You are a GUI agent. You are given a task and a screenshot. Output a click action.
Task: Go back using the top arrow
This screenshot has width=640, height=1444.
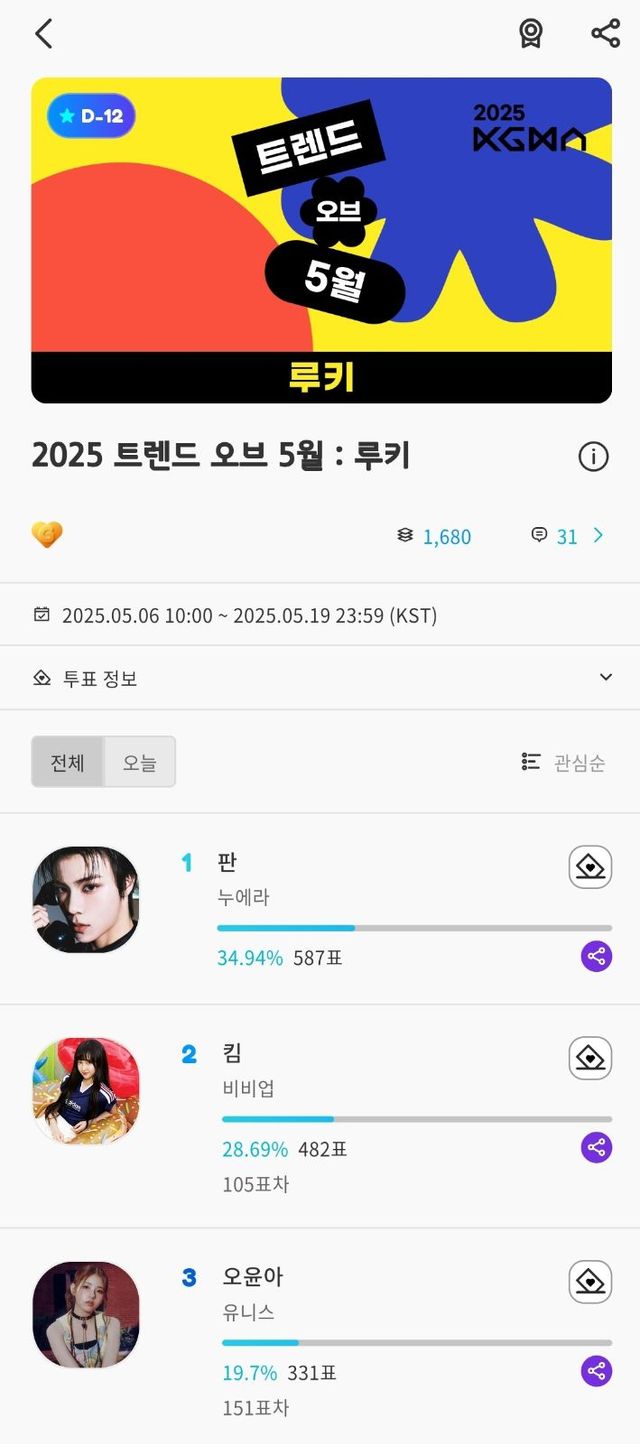pyautogui.click(x=43, y=34)
